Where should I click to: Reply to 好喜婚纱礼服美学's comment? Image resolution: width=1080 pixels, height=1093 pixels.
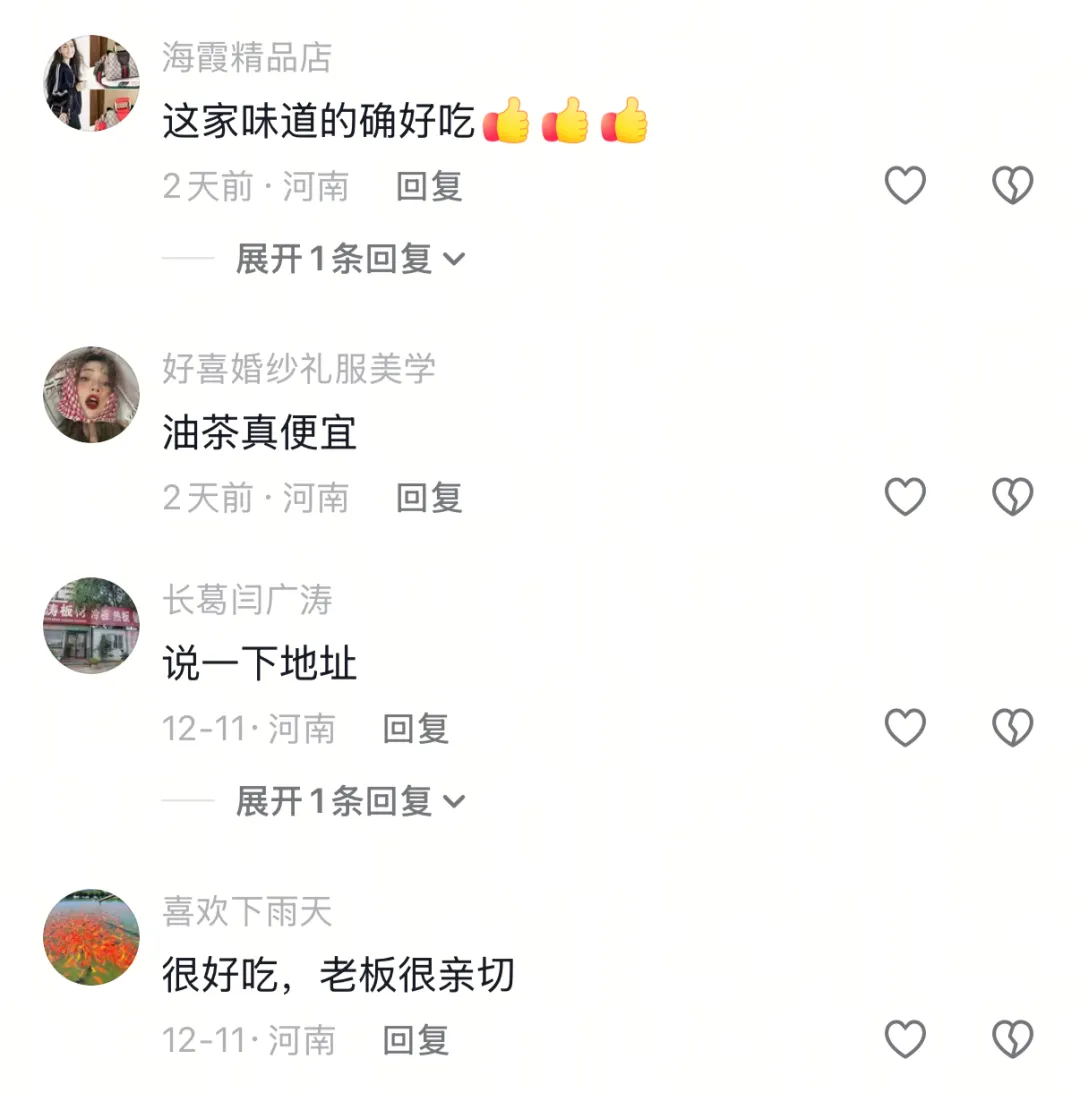(429, 497)
